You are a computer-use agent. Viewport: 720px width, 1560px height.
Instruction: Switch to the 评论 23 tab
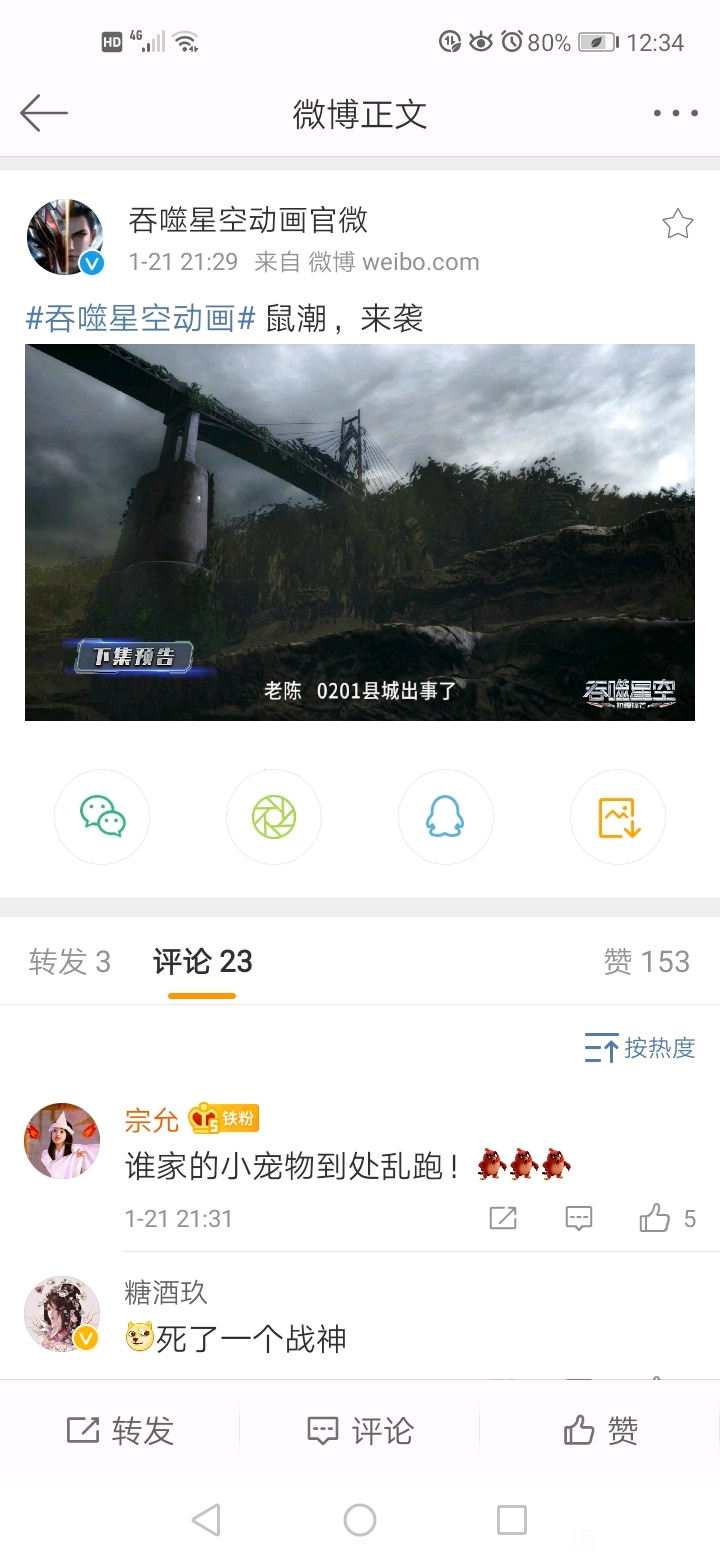click(202, 962)
